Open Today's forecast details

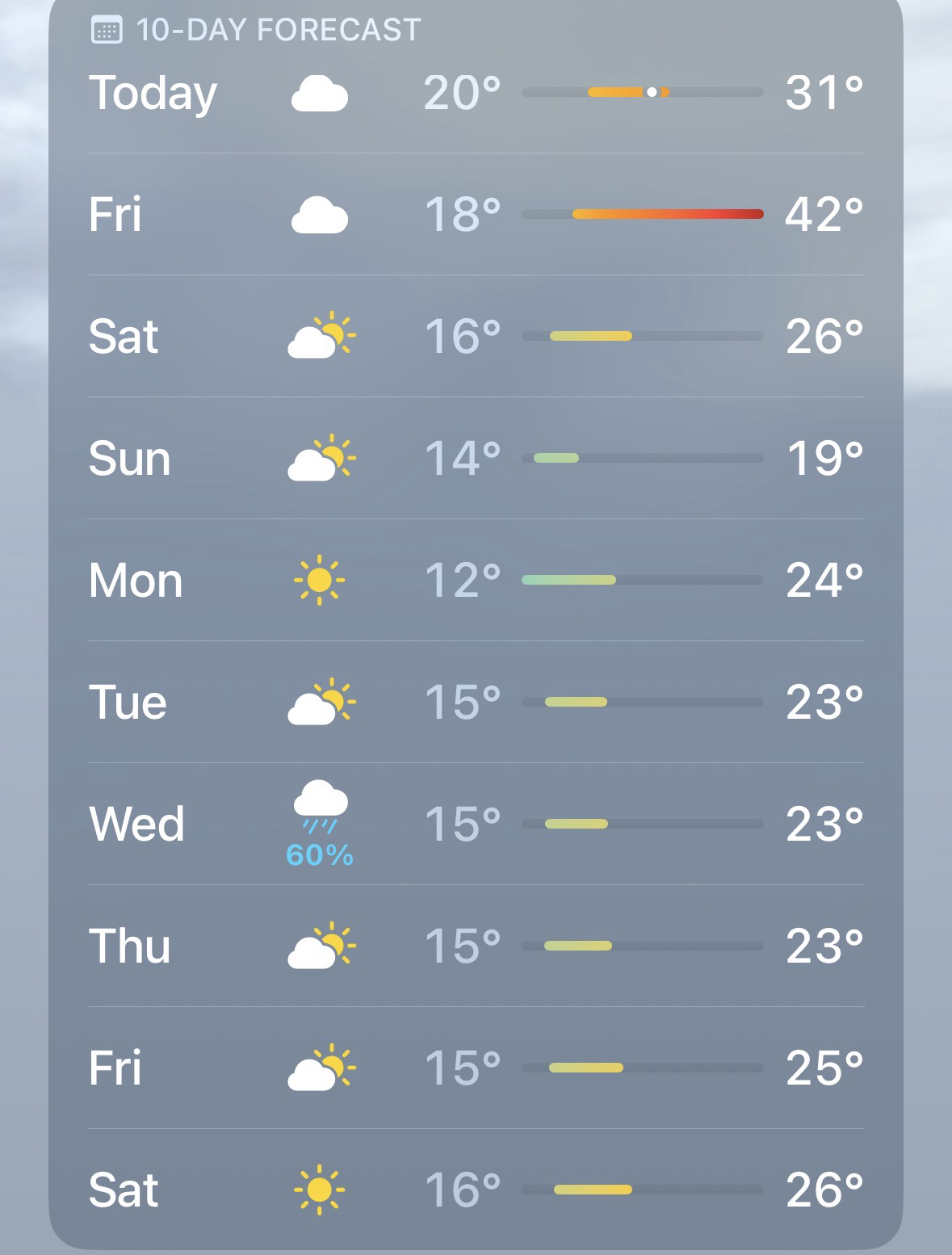(476, 93)
